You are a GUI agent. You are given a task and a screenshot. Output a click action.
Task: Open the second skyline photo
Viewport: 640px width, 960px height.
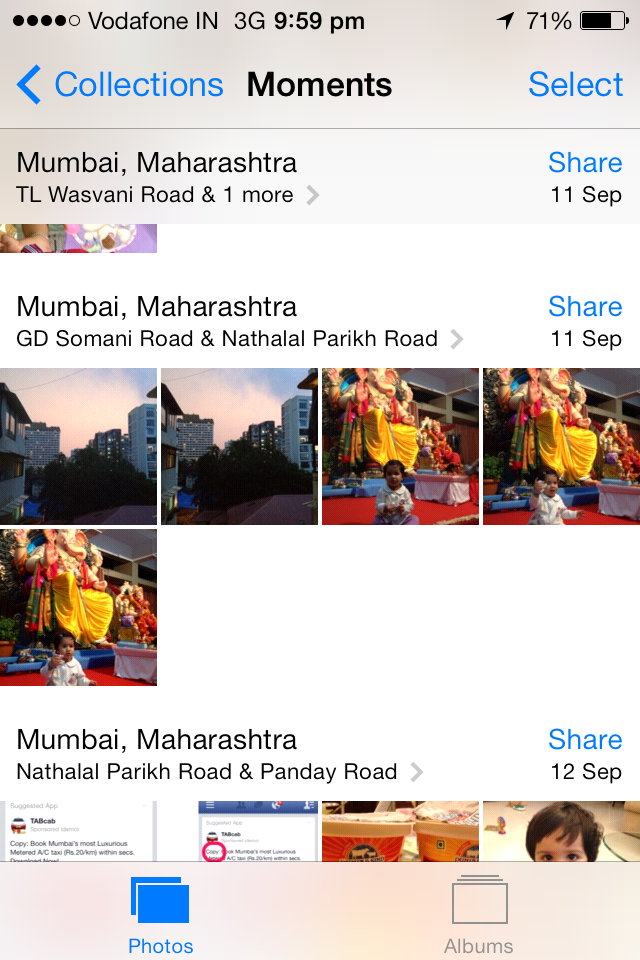point(239,446)
